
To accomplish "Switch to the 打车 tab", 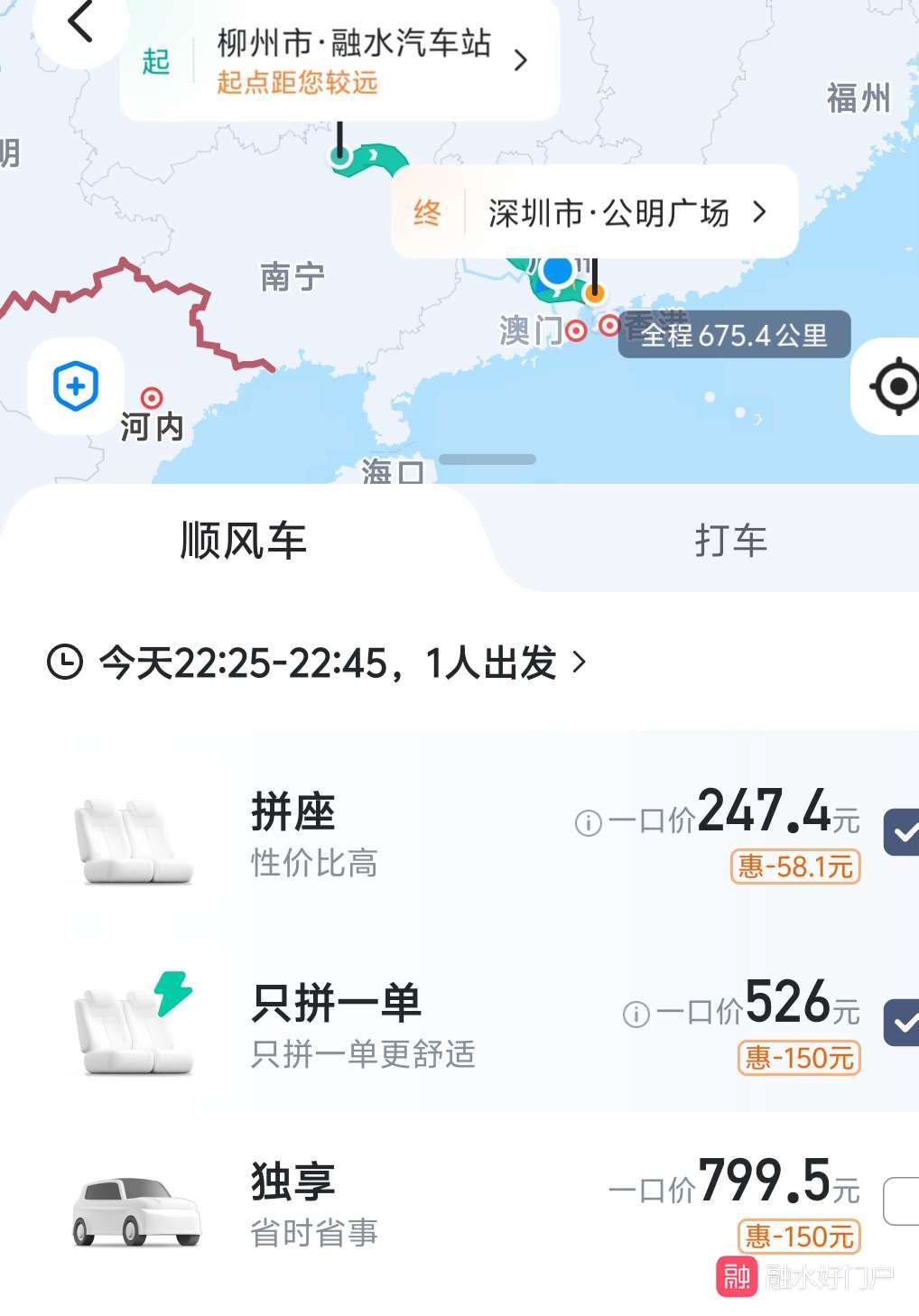I will tap(729, 541).
